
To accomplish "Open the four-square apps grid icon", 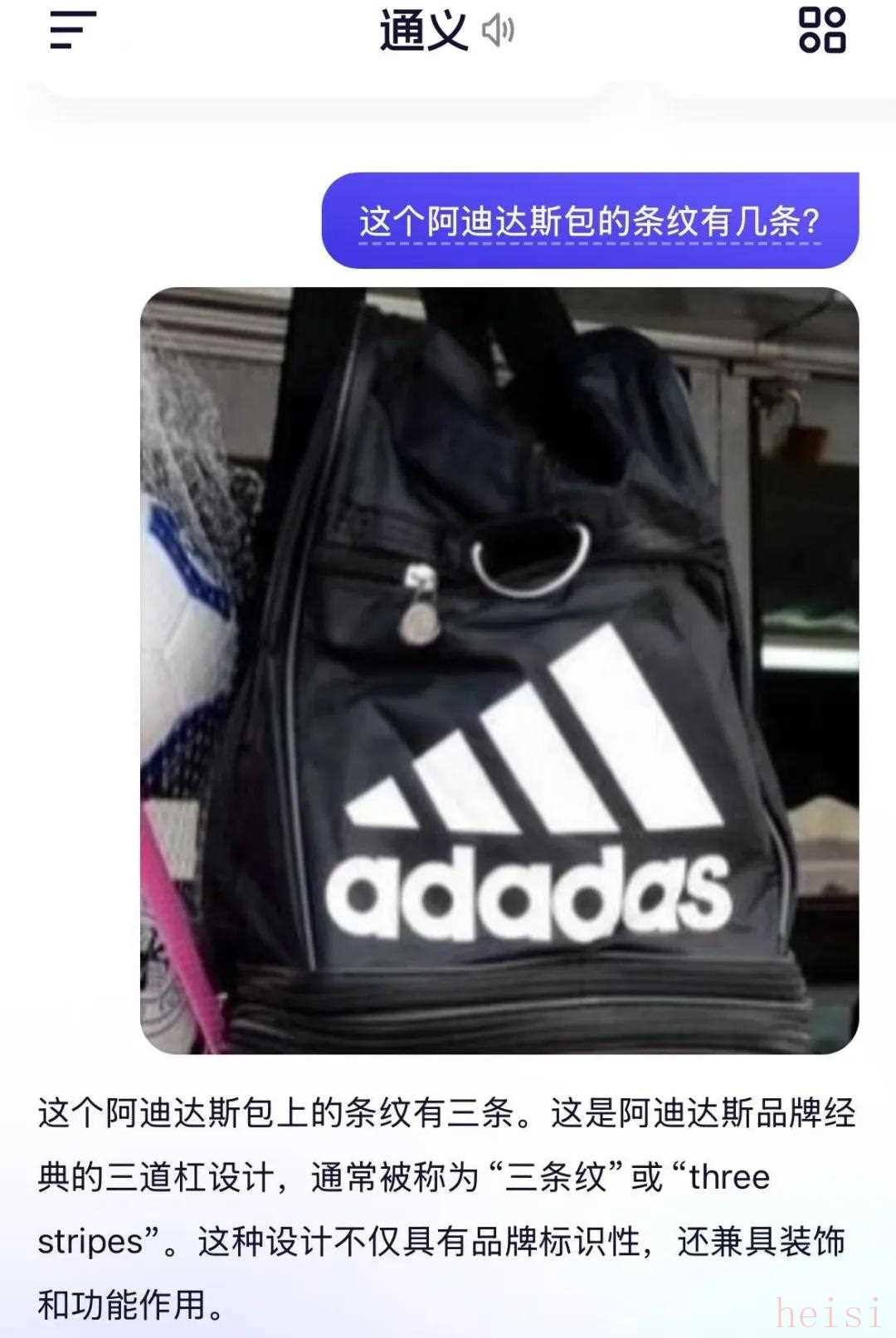I will tap(821, 31).
